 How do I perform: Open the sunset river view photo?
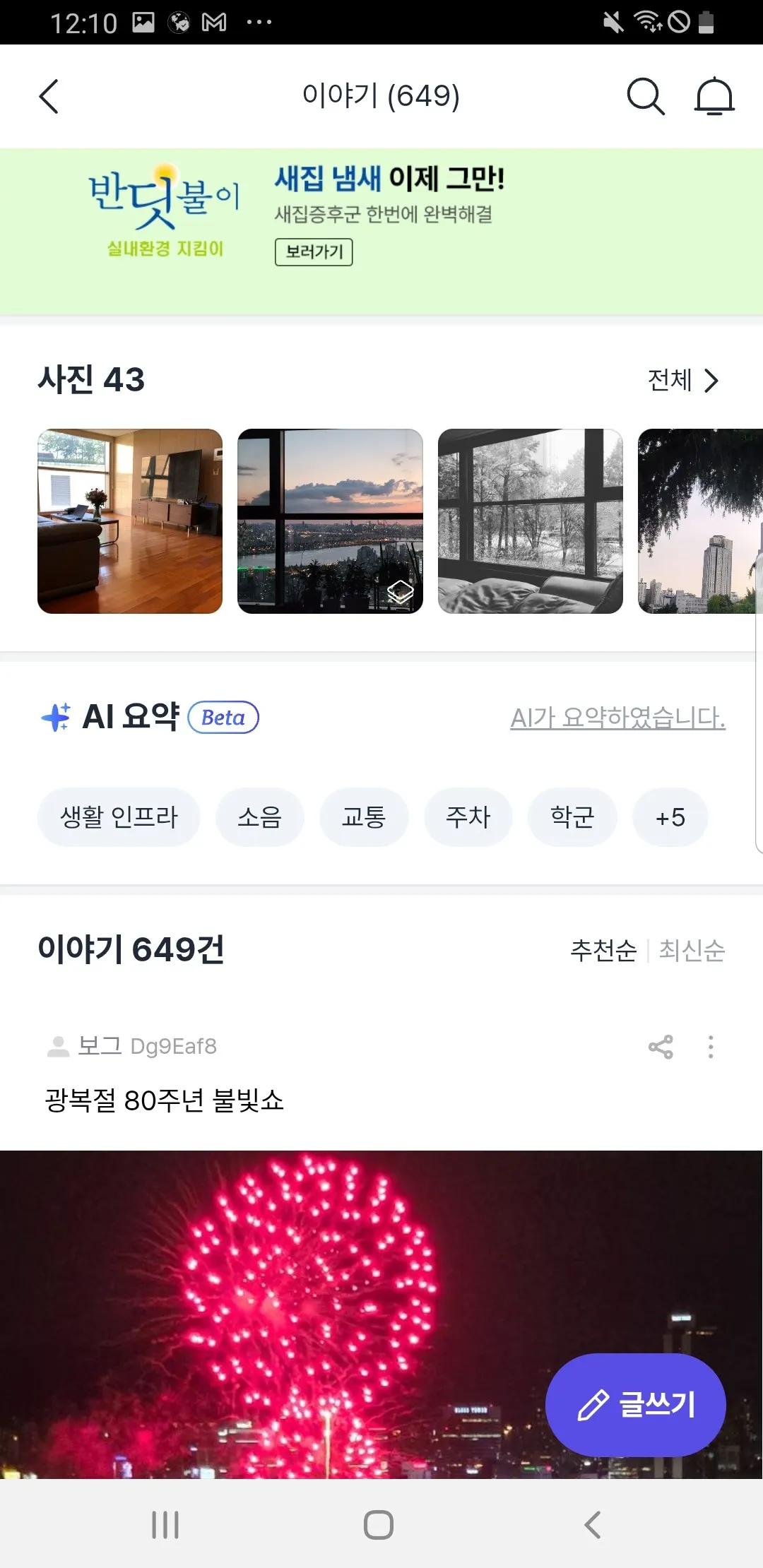pos(330,521)
